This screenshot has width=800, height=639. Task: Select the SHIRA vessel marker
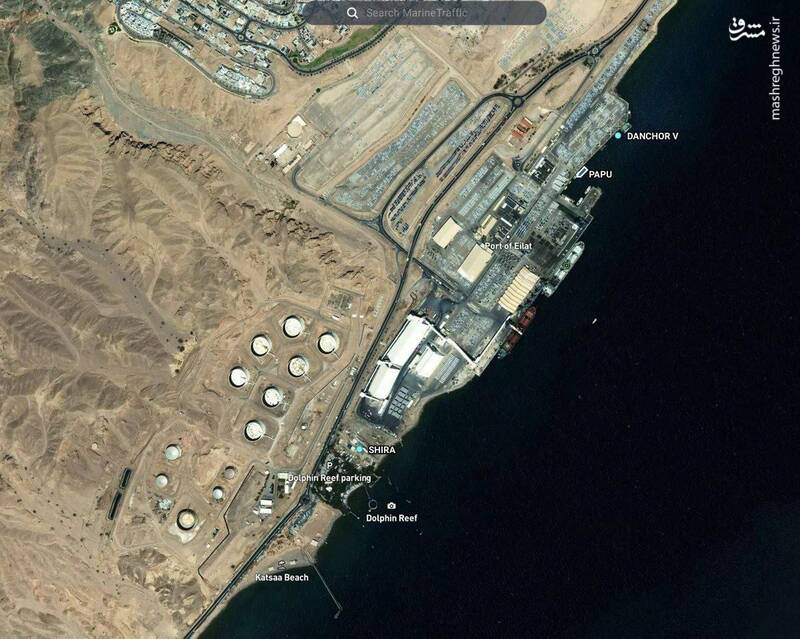(x=360, y=450)
